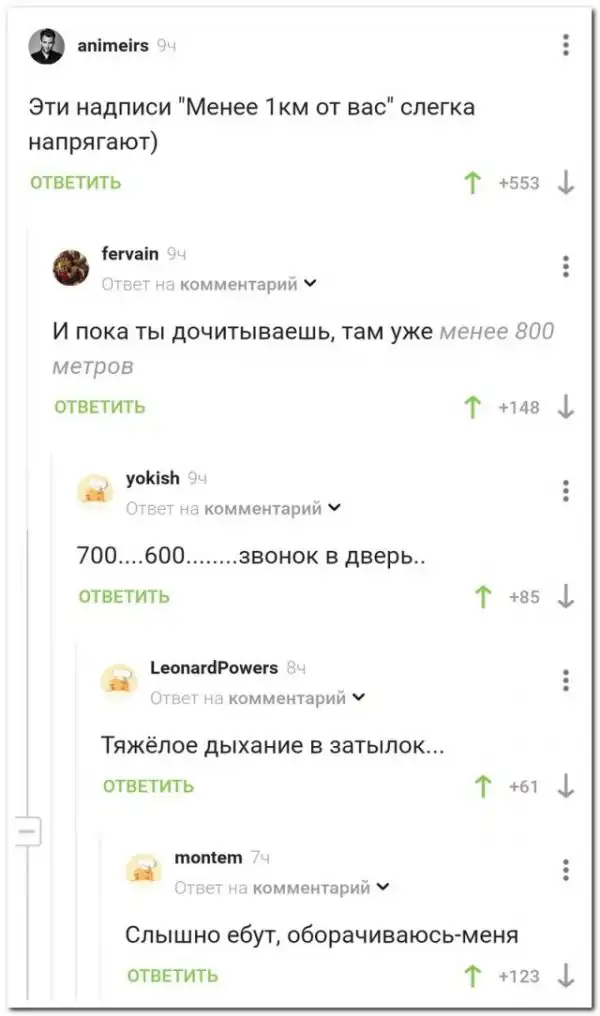
Task: Open animeirs' profile by username
Action: coord(113,45)
